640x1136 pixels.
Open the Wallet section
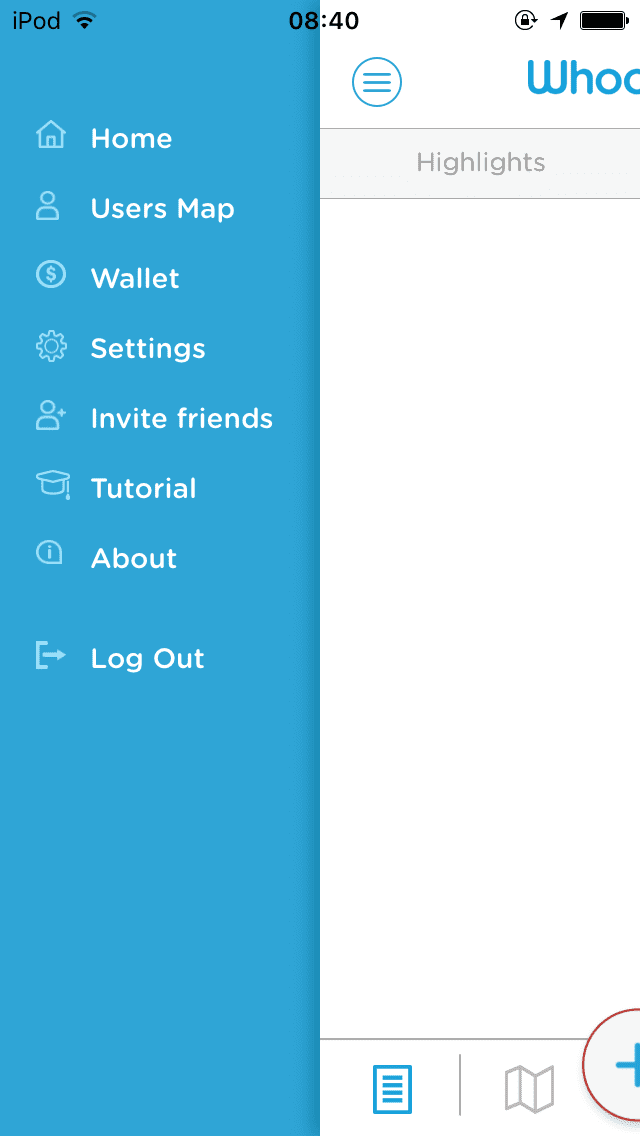(x=134, y=278)
